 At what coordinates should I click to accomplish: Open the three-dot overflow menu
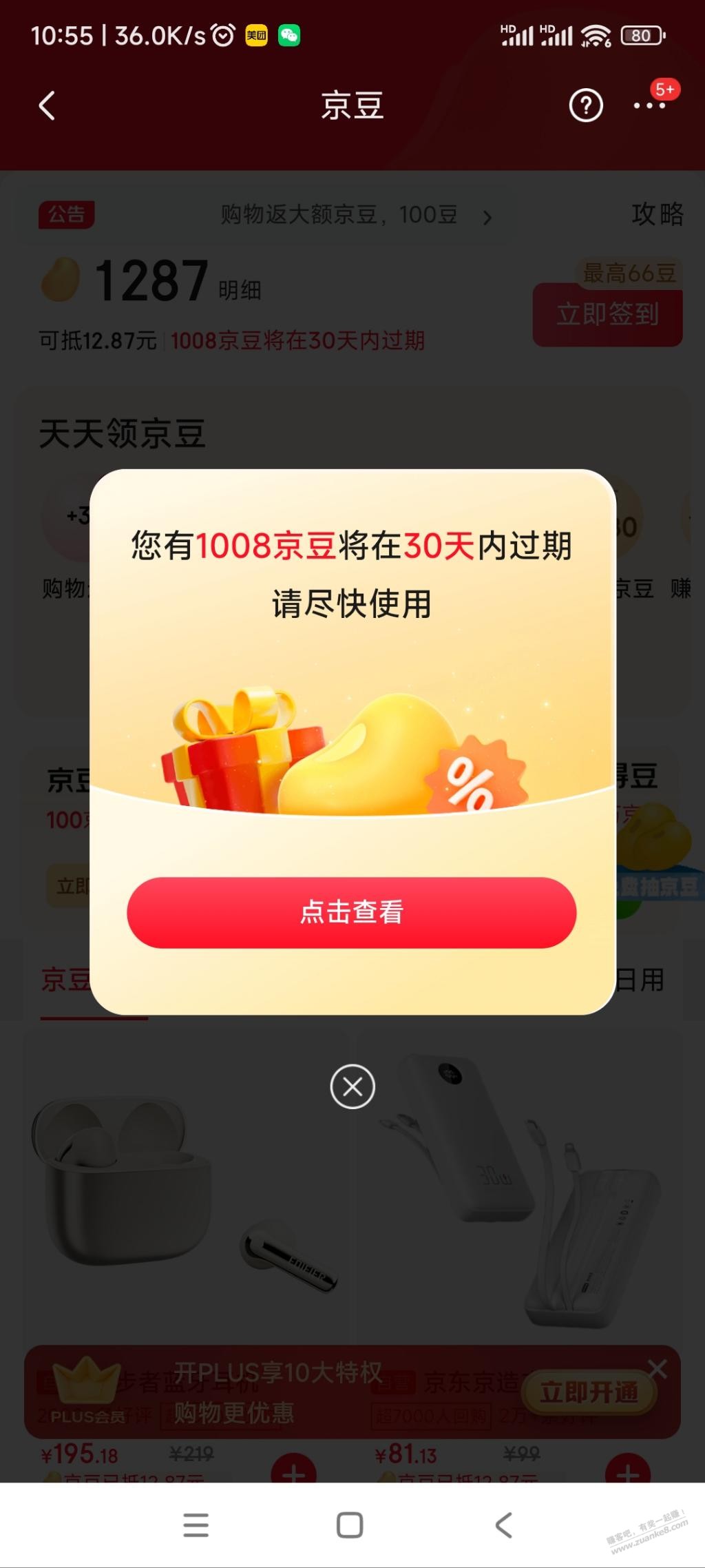point(649,106)
